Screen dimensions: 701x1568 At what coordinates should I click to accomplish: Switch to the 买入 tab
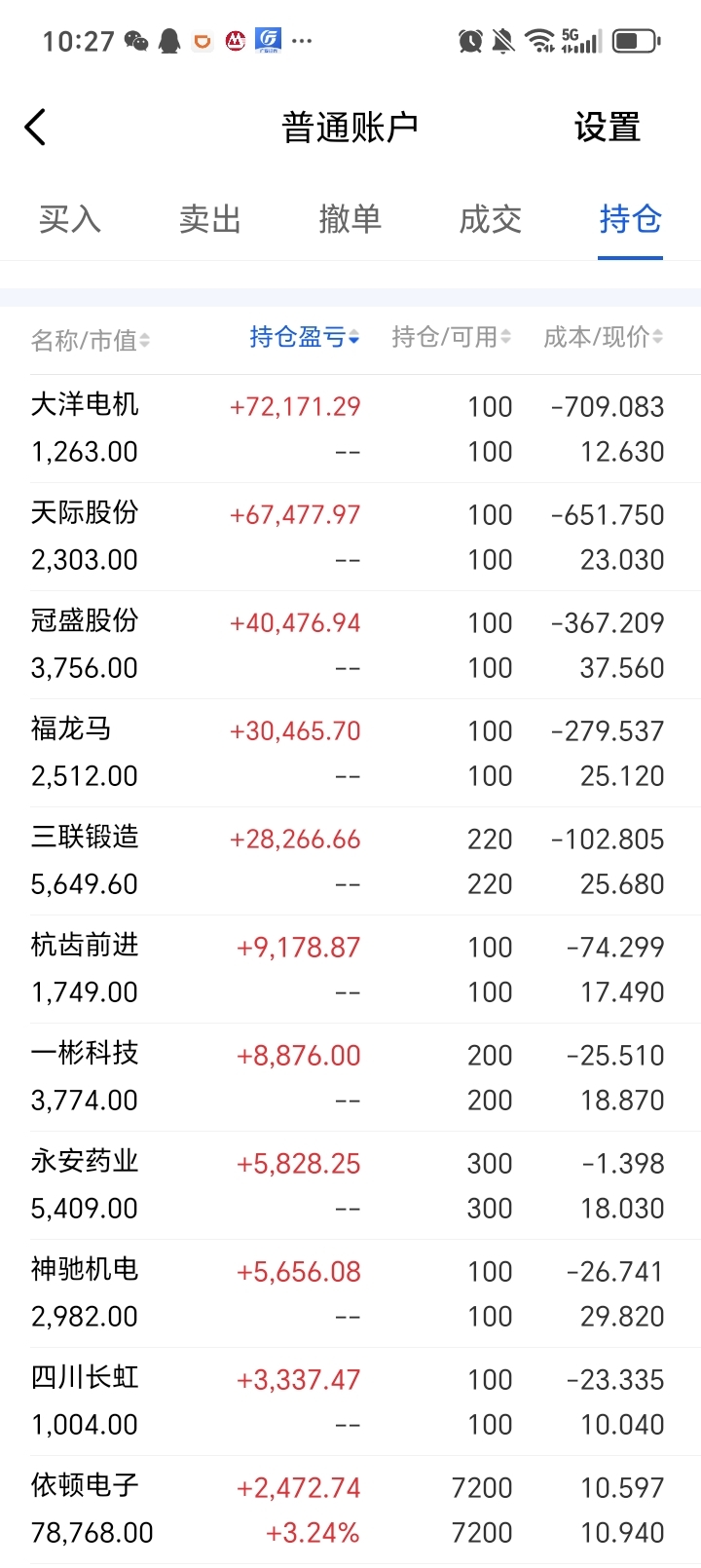click(x=70, y=219)
